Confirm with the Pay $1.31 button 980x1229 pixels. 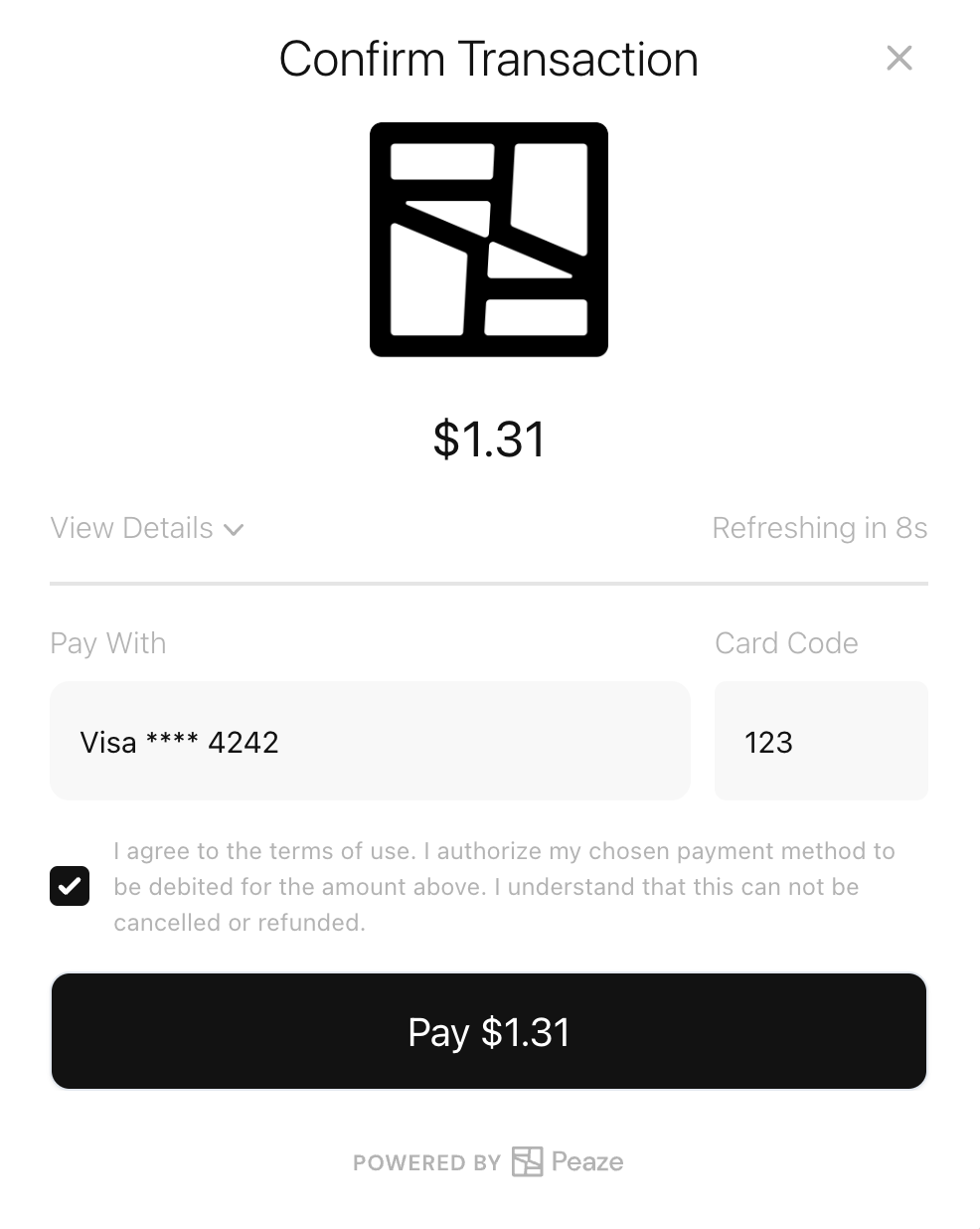coord(489,1031)
